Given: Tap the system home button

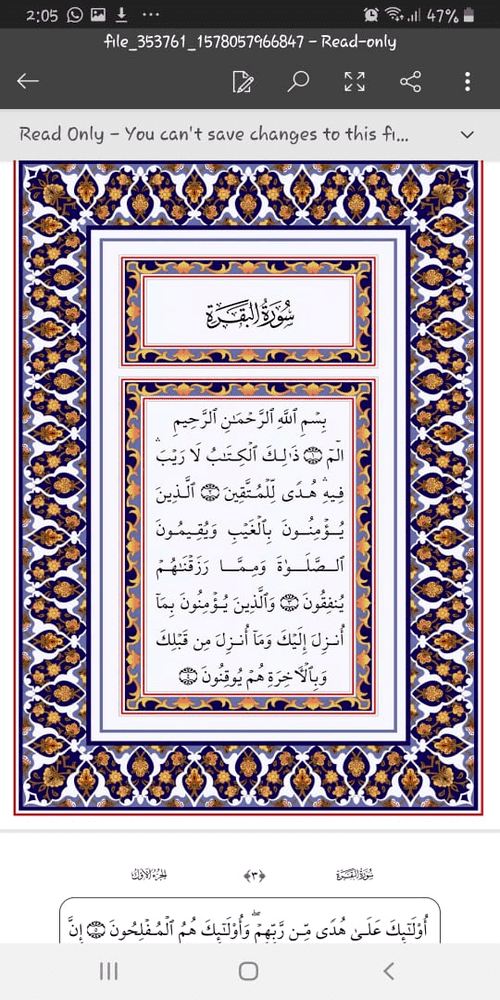Looking at the screenshot, I should coord(248,971).
